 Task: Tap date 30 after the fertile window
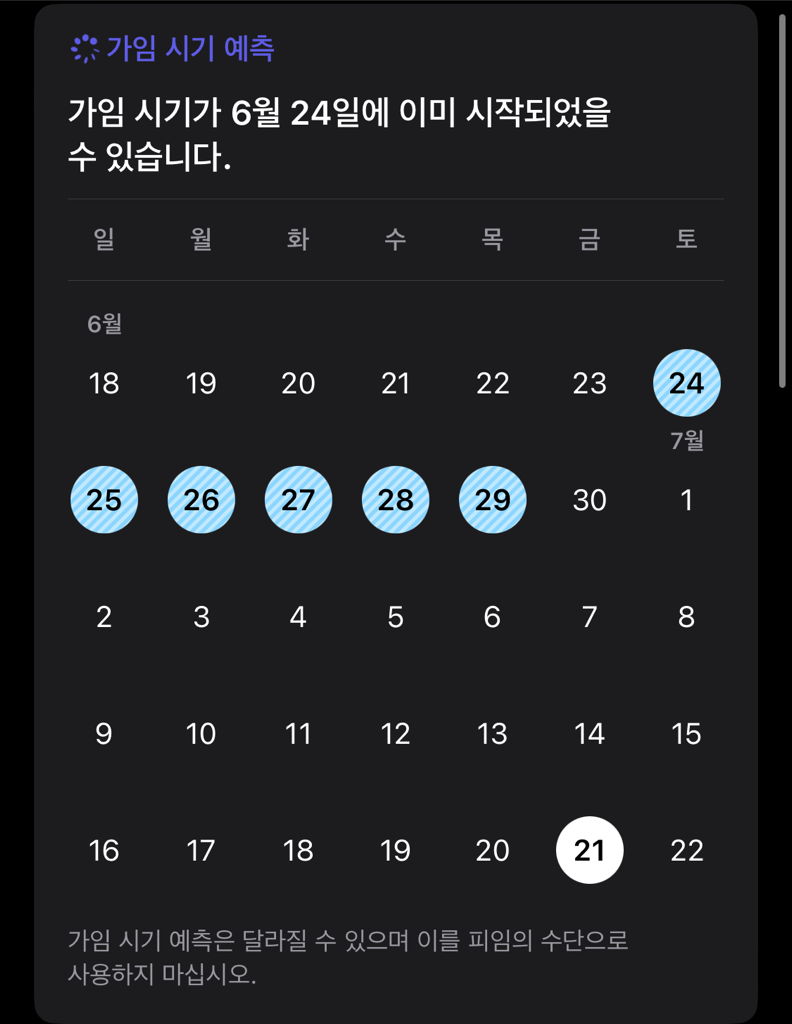click(x=589, y=499)
